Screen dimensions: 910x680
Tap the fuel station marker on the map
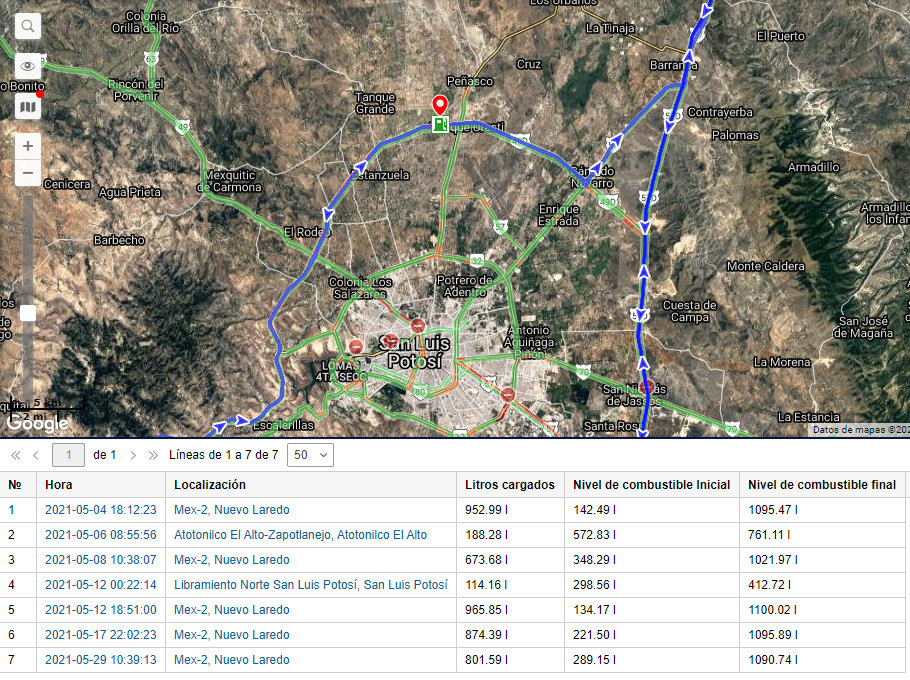pos(440,123)
